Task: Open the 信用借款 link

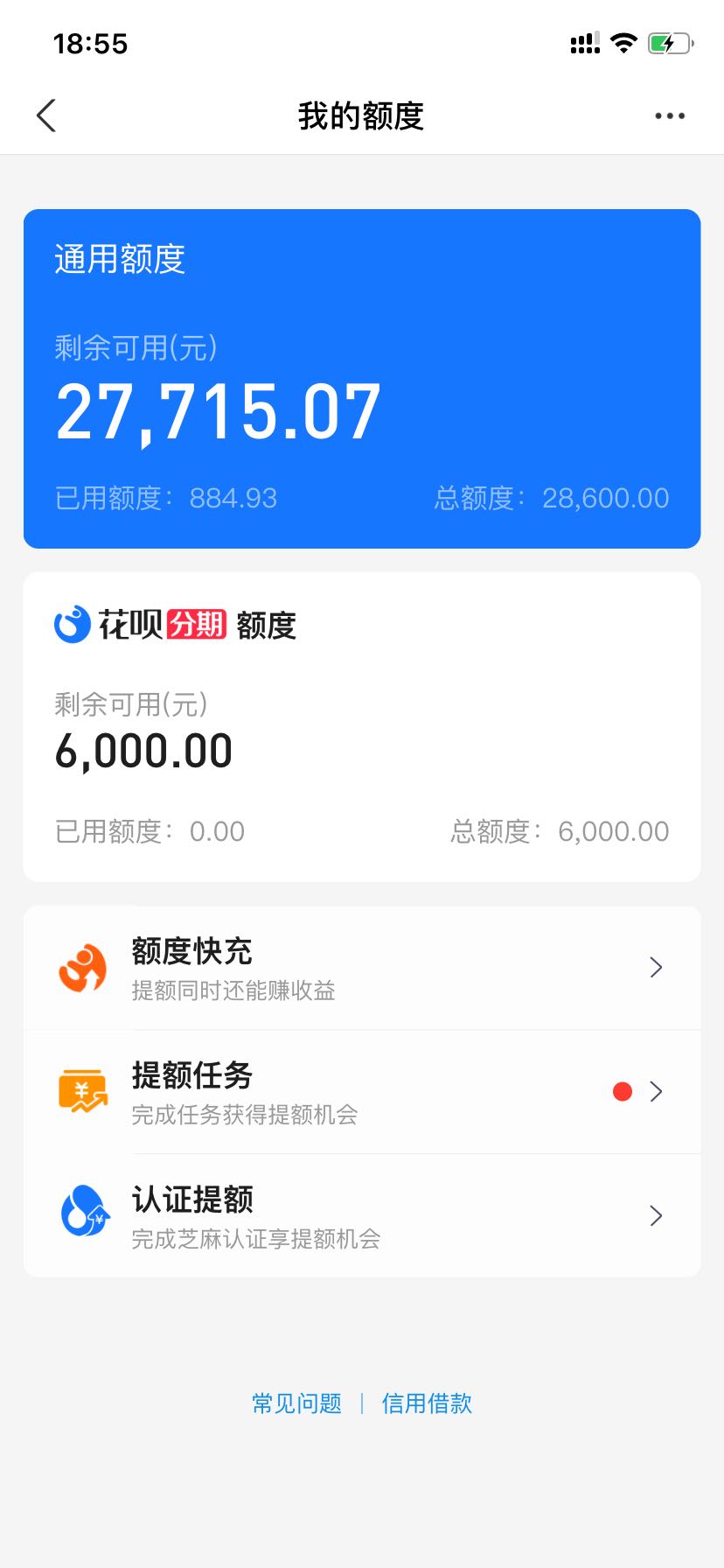Action: [x=427, y=1403]
